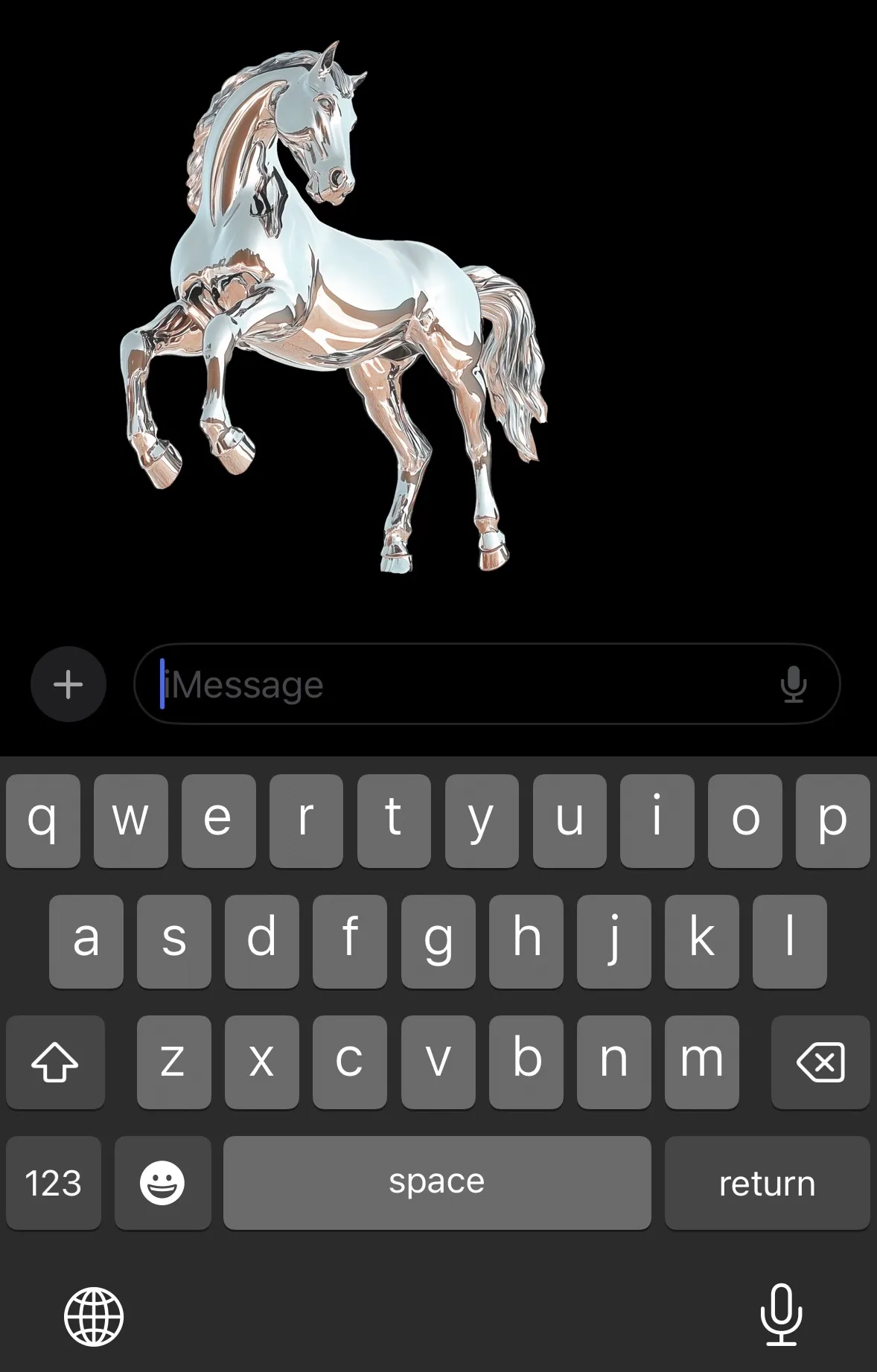Switch to the emoji keyboard
Viewport: 877px width, 1372px height.
162,1183
